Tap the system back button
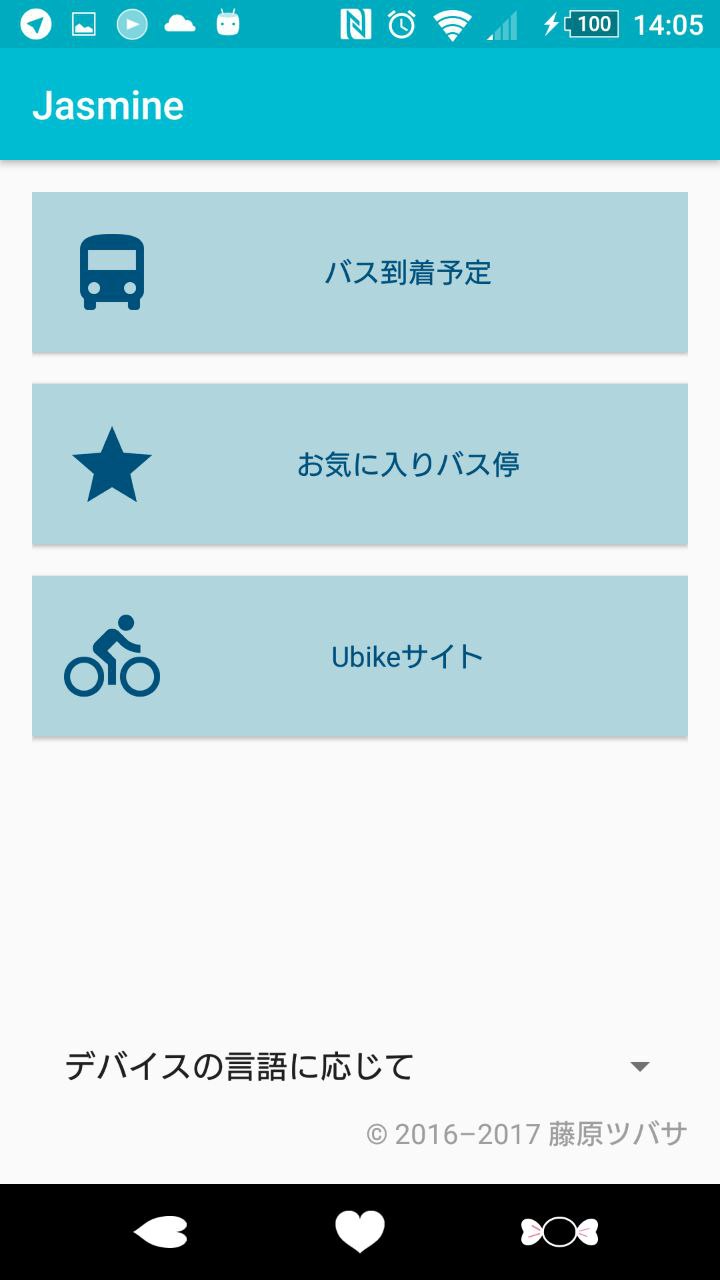This screenshot has width=720, height=1280. 160,1232
